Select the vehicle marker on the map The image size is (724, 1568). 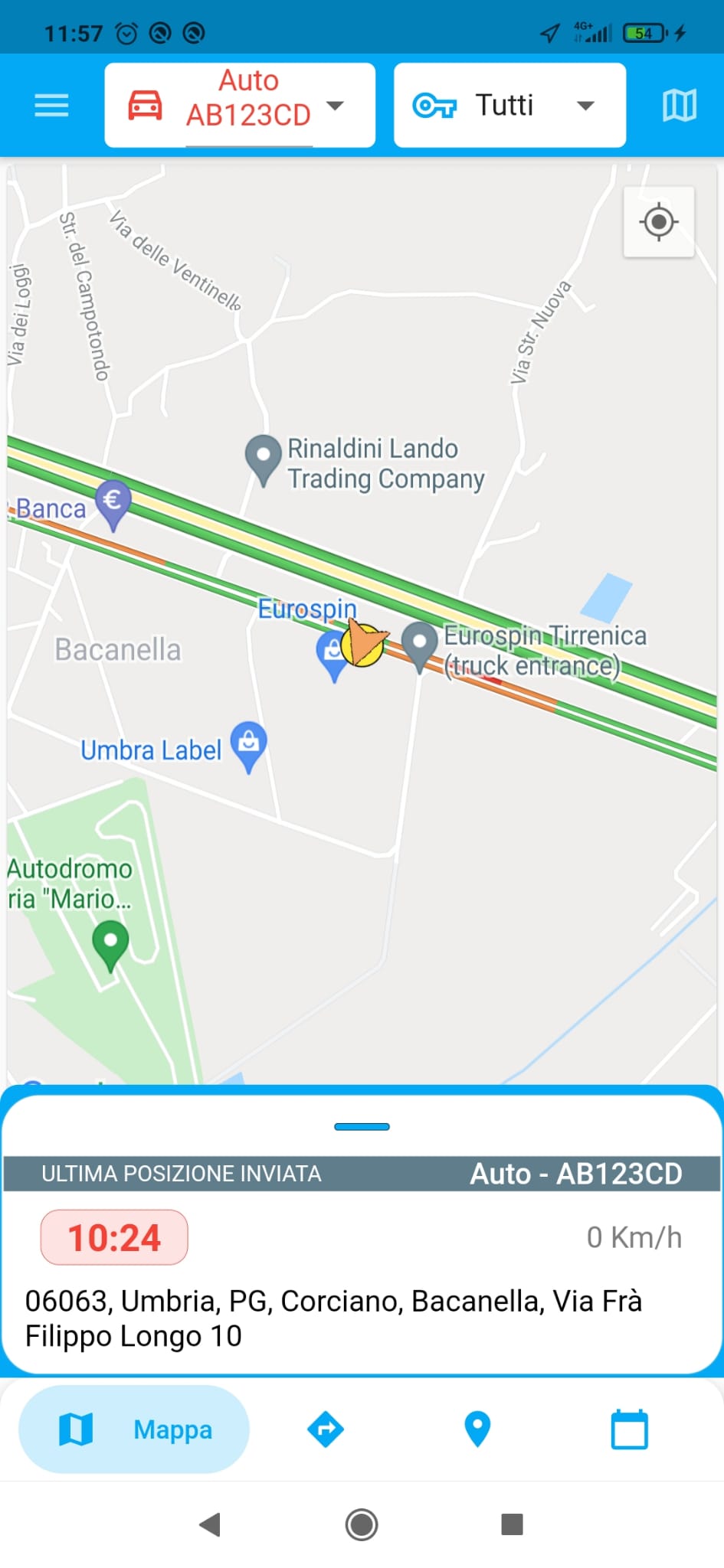tap(362, 644)
